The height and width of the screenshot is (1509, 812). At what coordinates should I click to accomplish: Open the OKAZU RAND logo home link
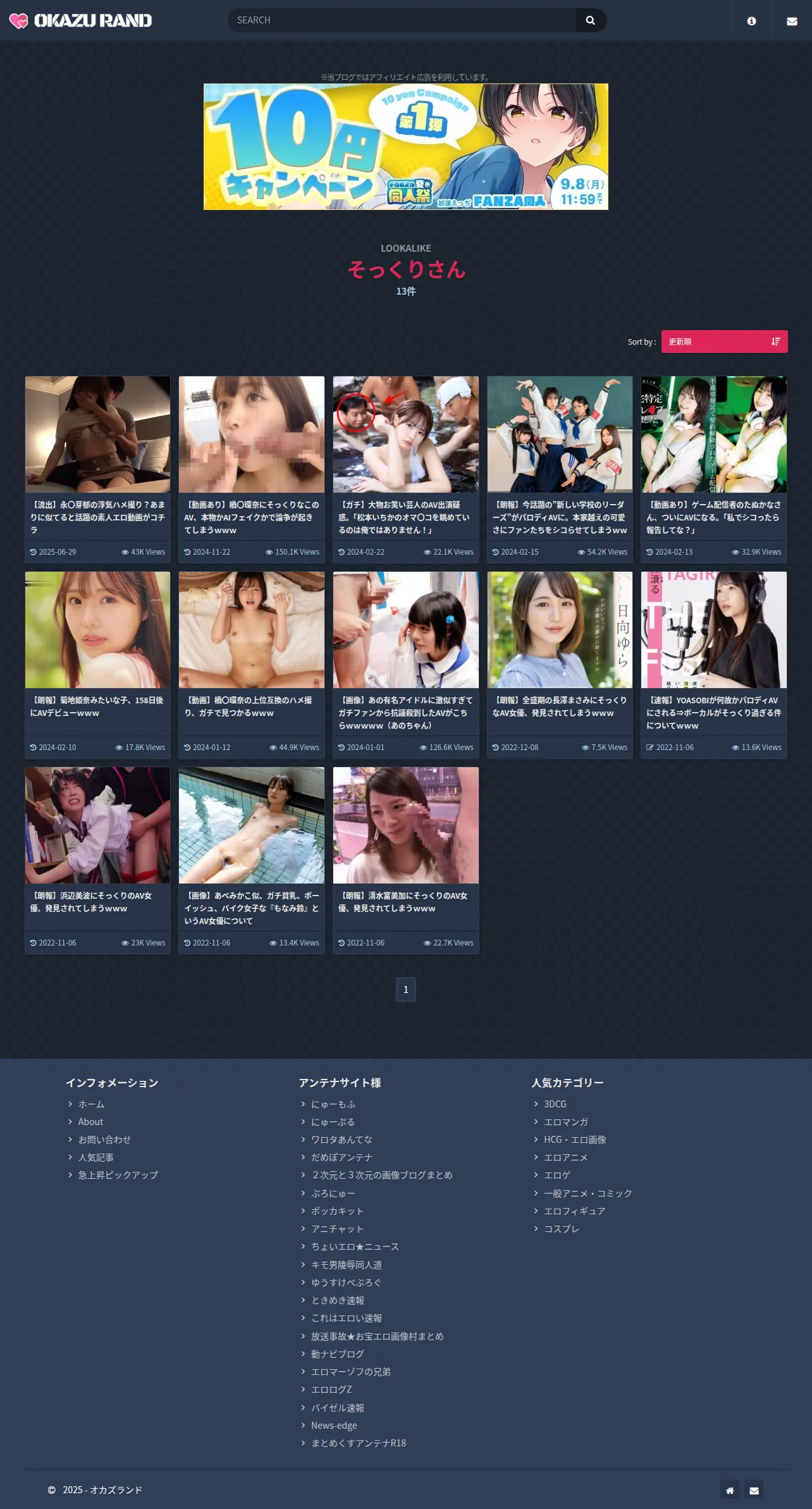(x=80, y=21)
